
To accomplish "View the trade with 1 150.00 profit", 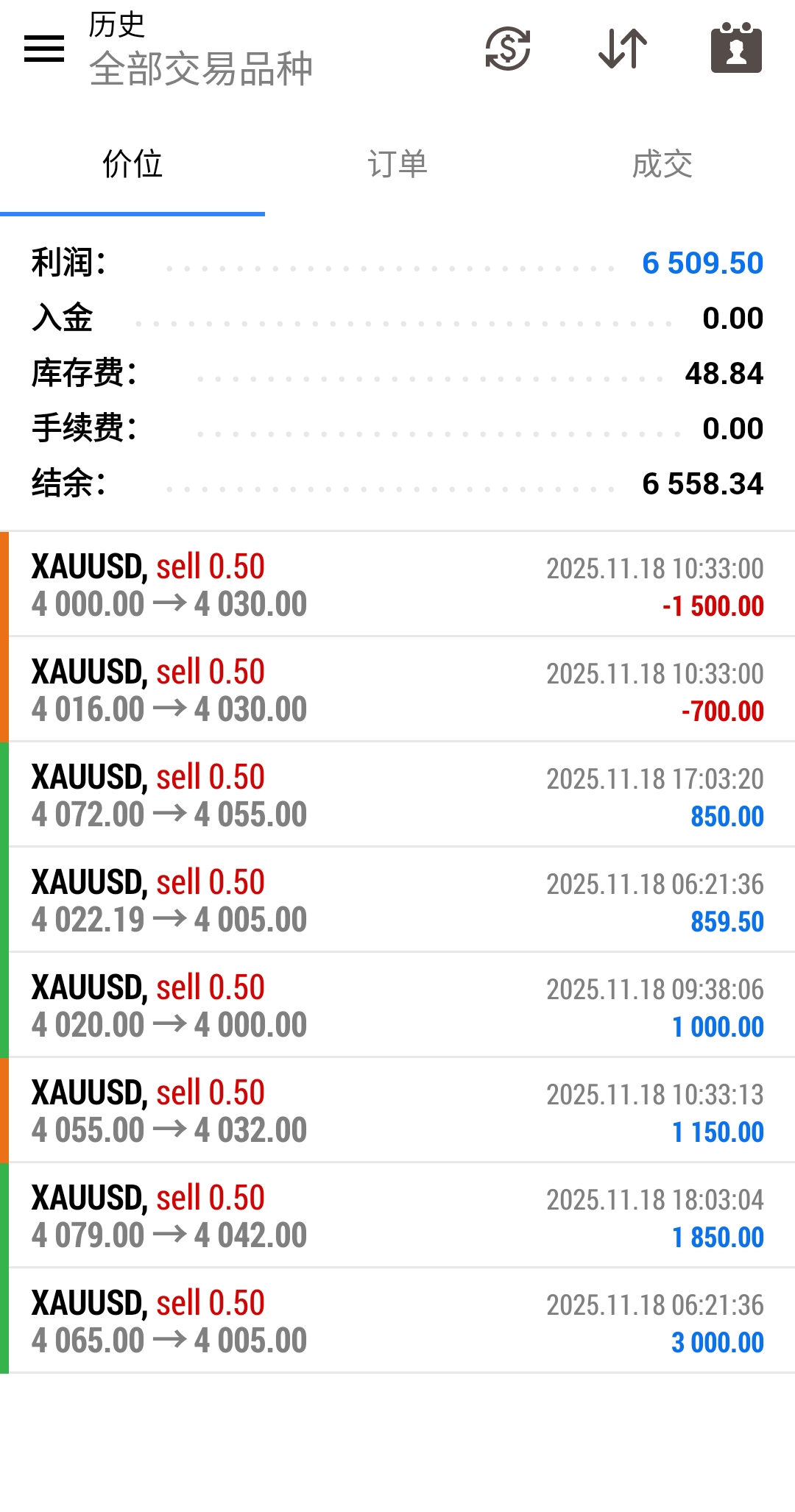I will 397,1111.
